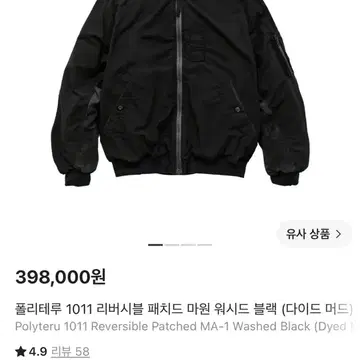
Task: Select the image carousel page indicator
Action: (180, 245)
